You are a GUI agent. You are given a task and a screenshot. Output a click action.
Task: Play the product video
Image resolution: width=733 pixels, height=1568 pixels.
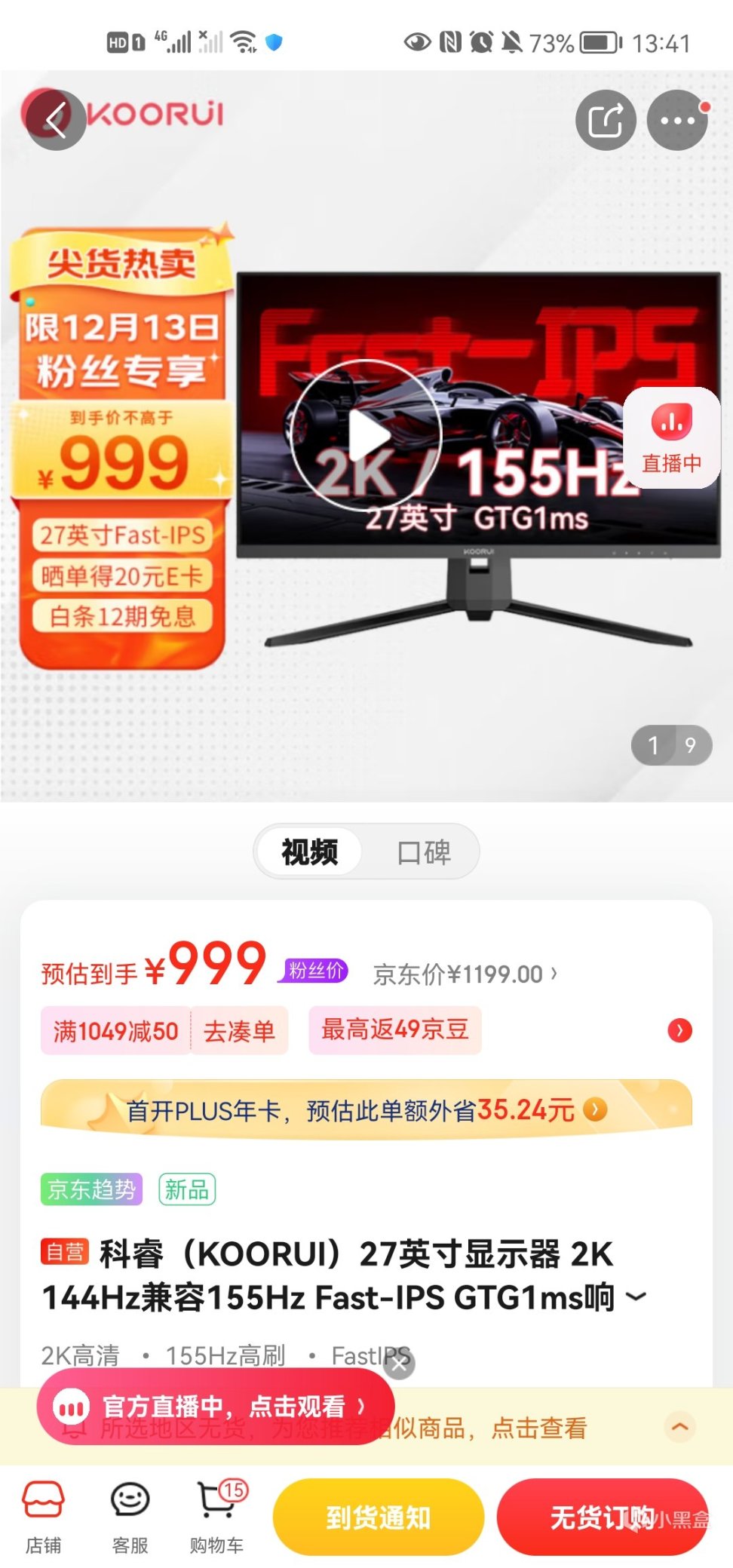click(366, 435)
